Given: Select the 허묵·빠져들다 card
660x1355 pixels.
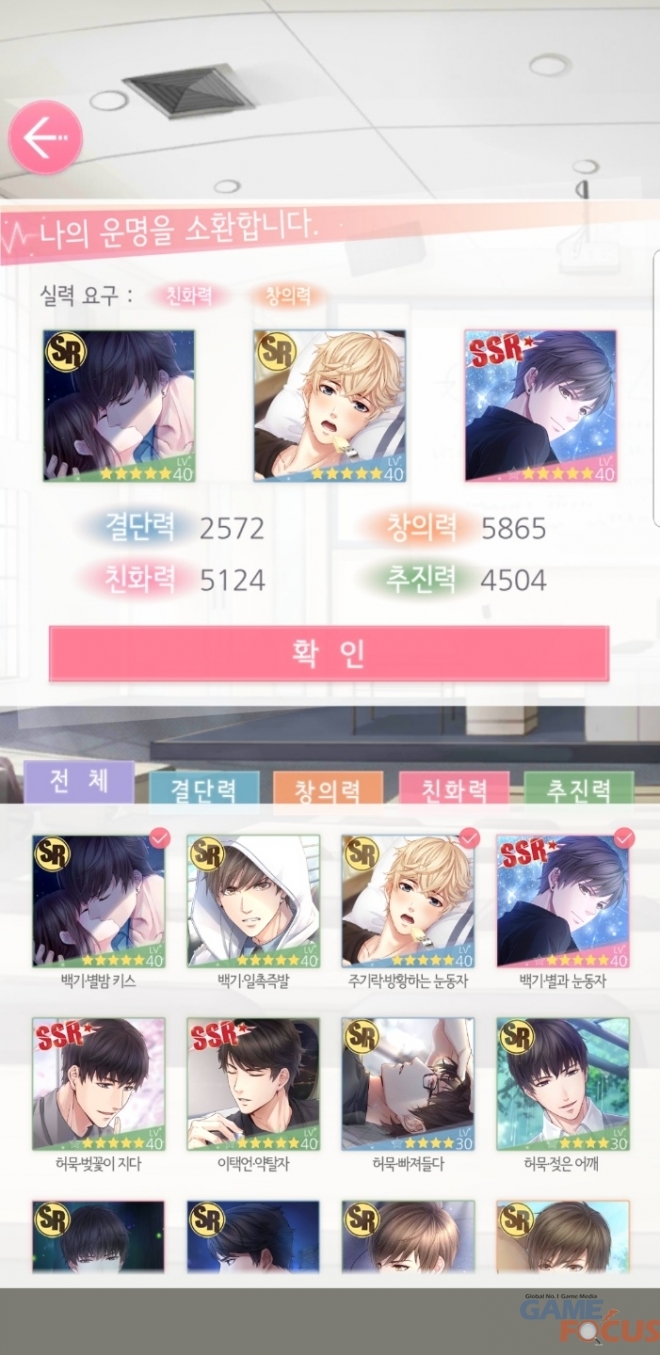Looking at the screenshot, I should [408, 1084].
